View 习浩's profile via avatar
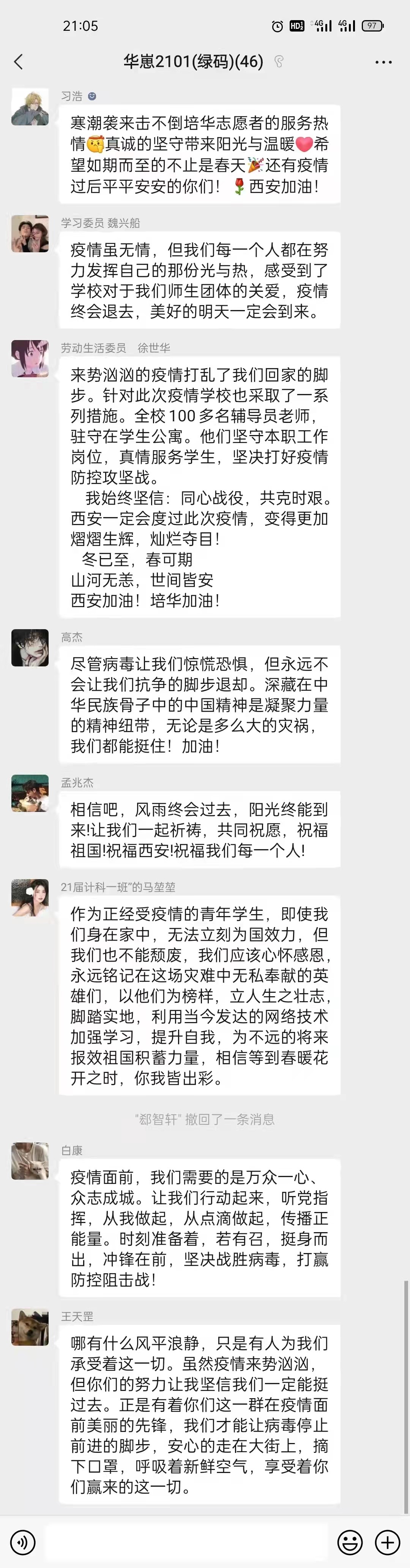Screen dimensions: 410x1568 [30, 107]
